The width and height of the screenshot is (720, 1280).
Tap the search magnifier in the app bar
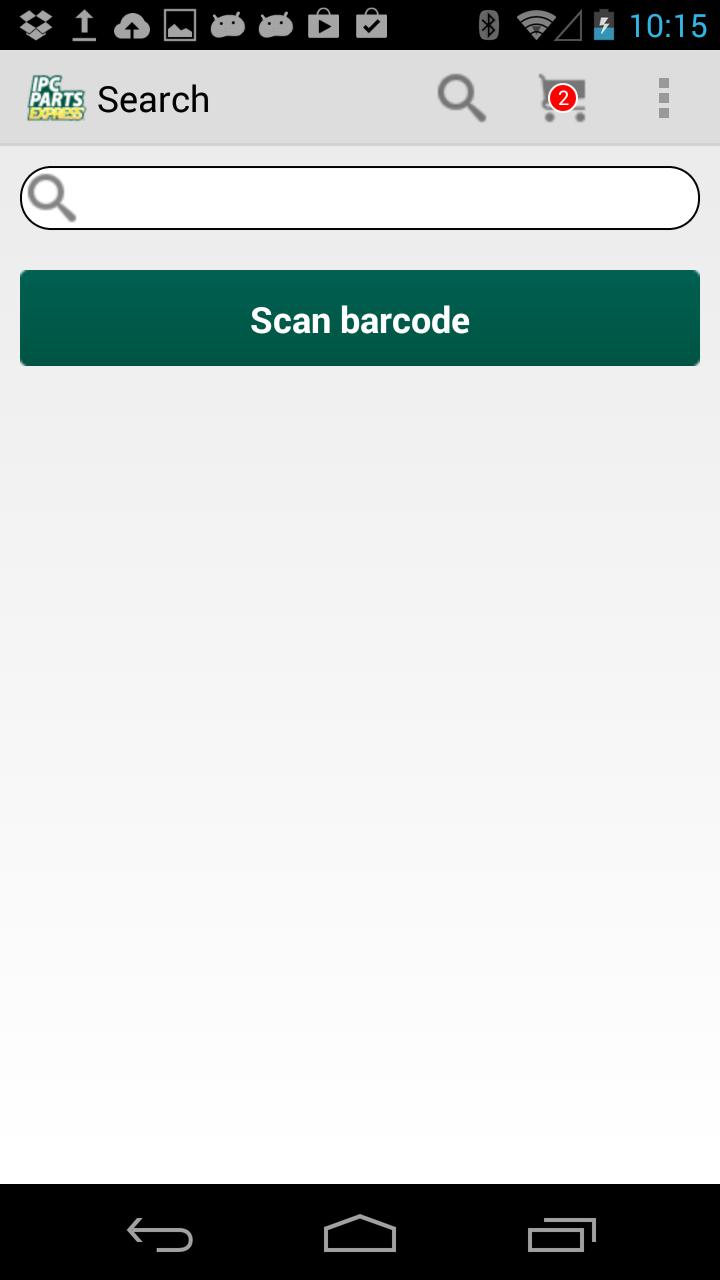tap(461, 99)
